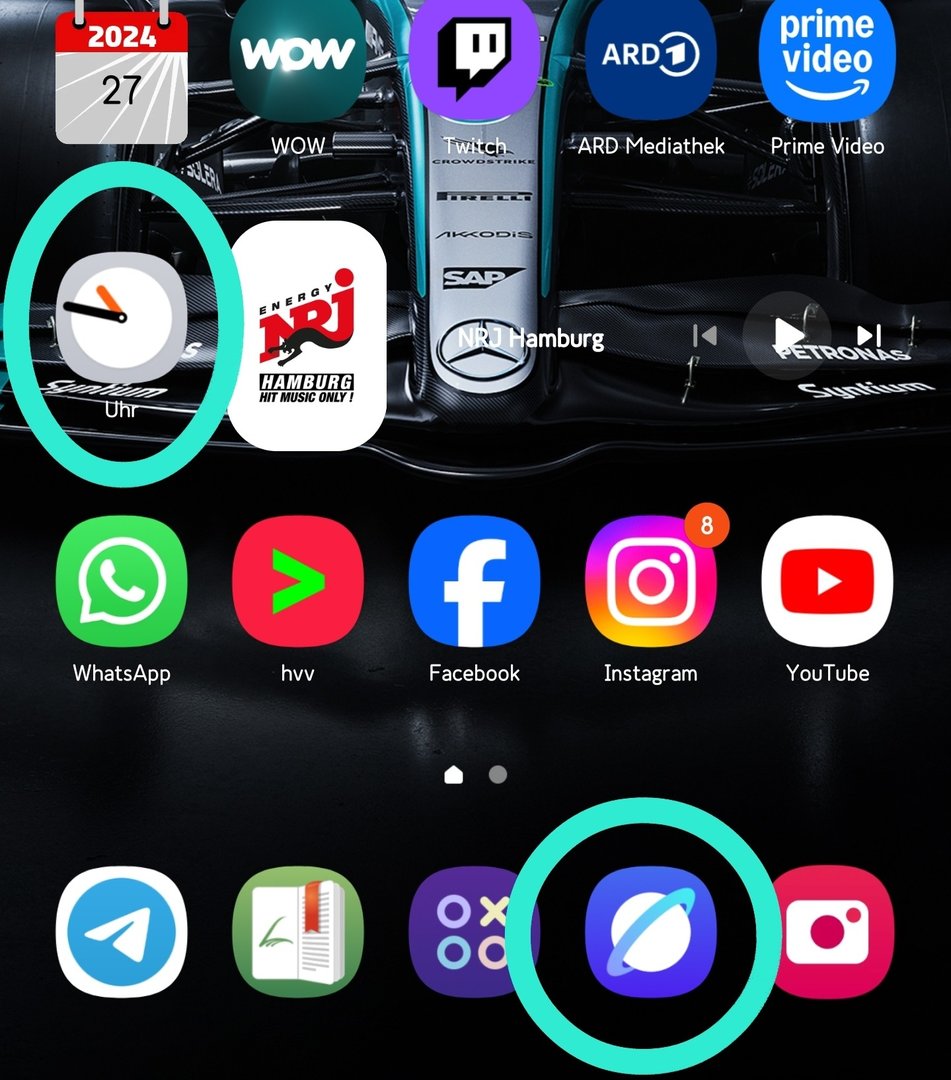Play NRJ Hamburg in the widget
This screenshot has height=1080, width=951.
[x=787, y=335]
